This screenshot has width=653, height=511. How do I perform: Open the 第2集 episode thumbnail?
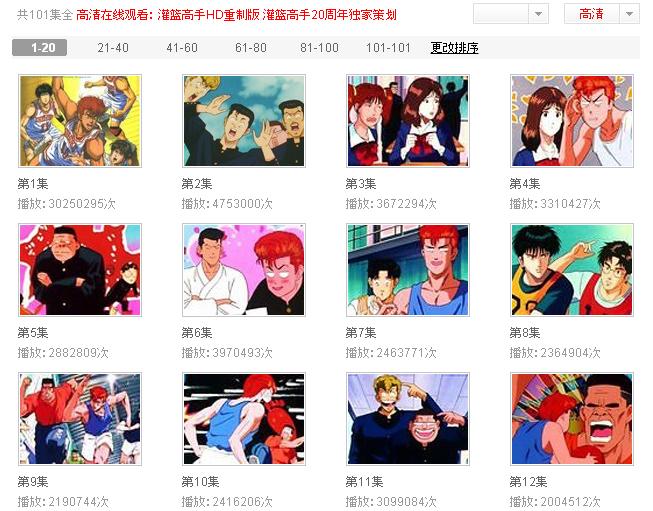pyautogui.click(x=244, y=120)
